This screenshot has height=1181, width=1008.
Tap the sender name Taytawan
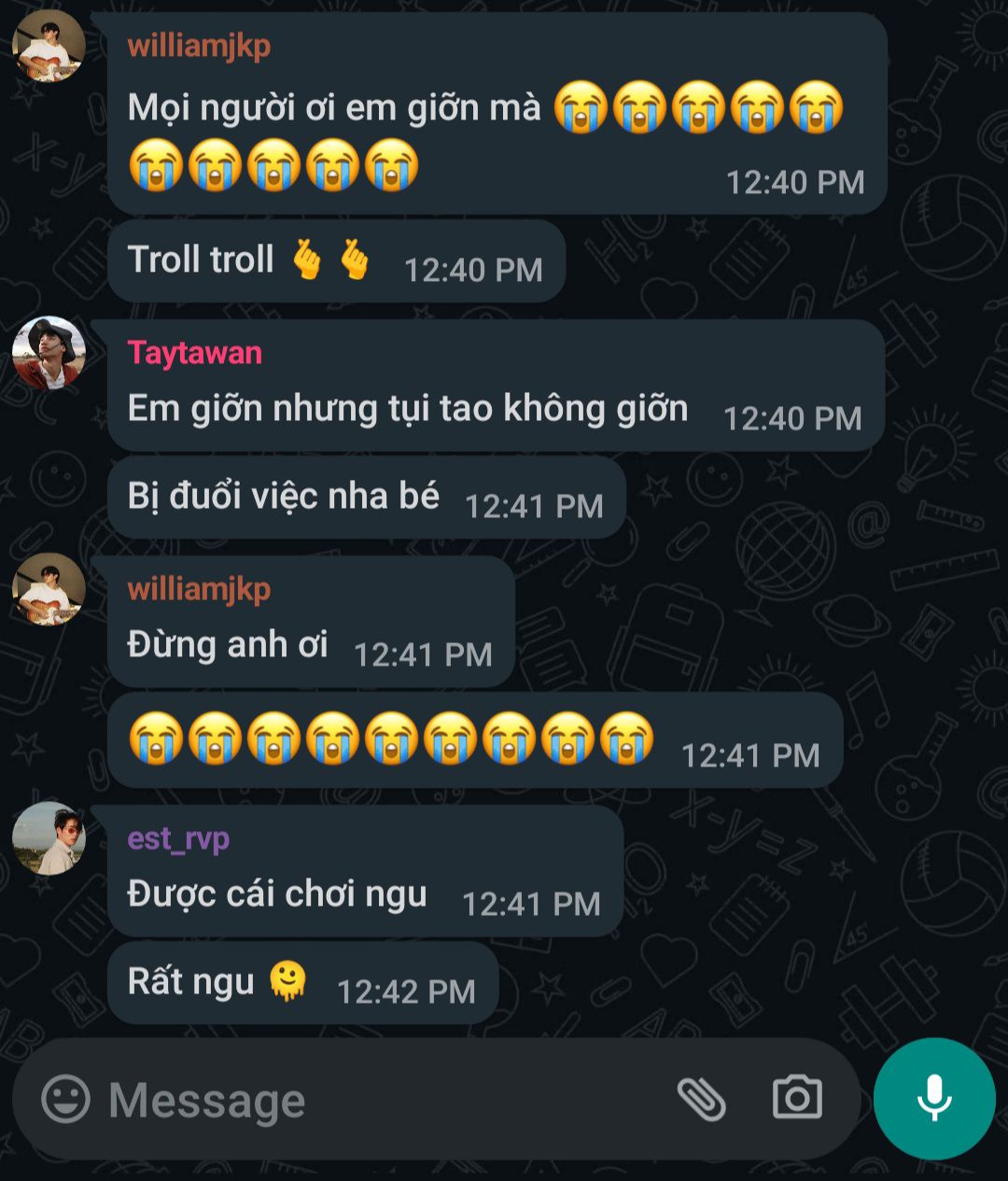pyautogui.click(x=194, y=353)
